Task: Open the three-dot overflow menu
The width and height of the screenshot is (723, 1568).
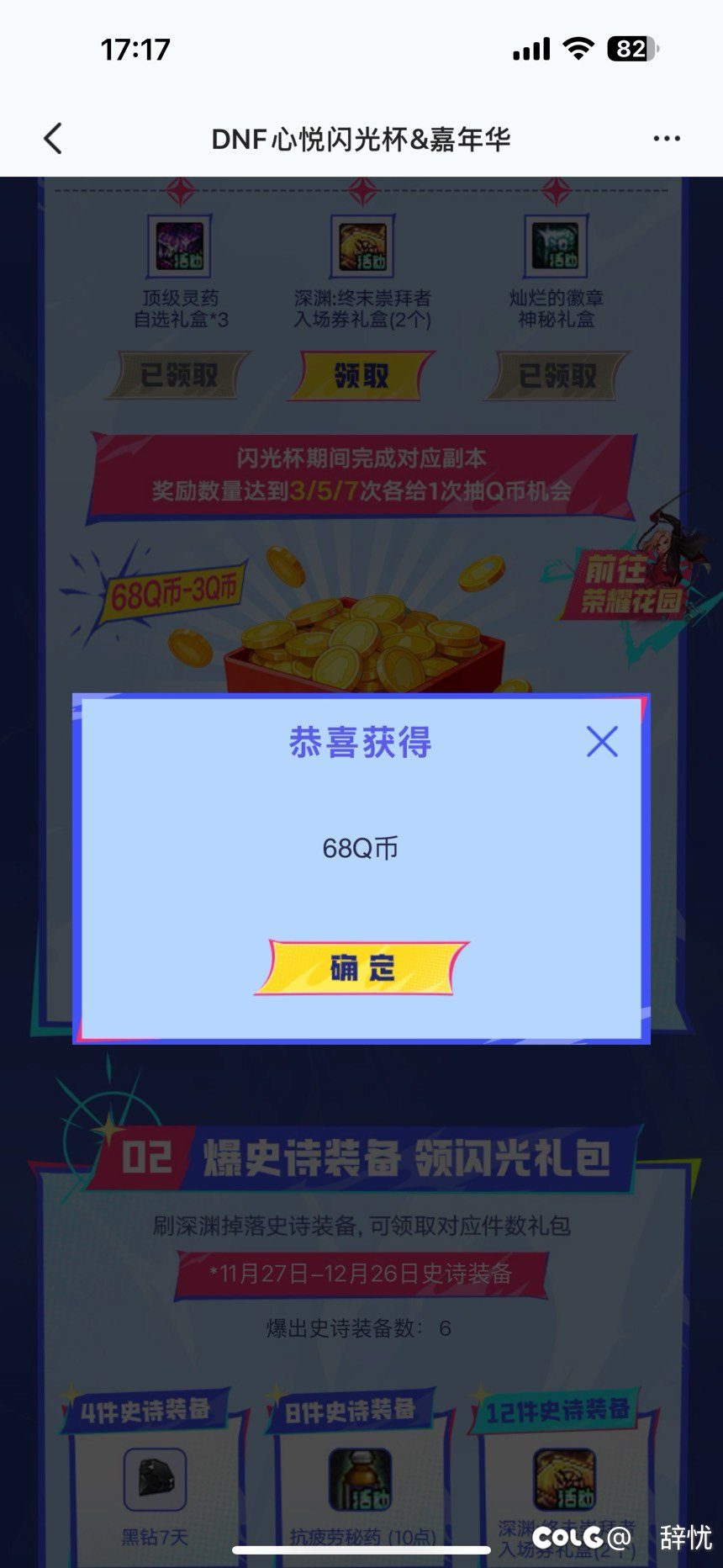Action: tap(667, 139)
